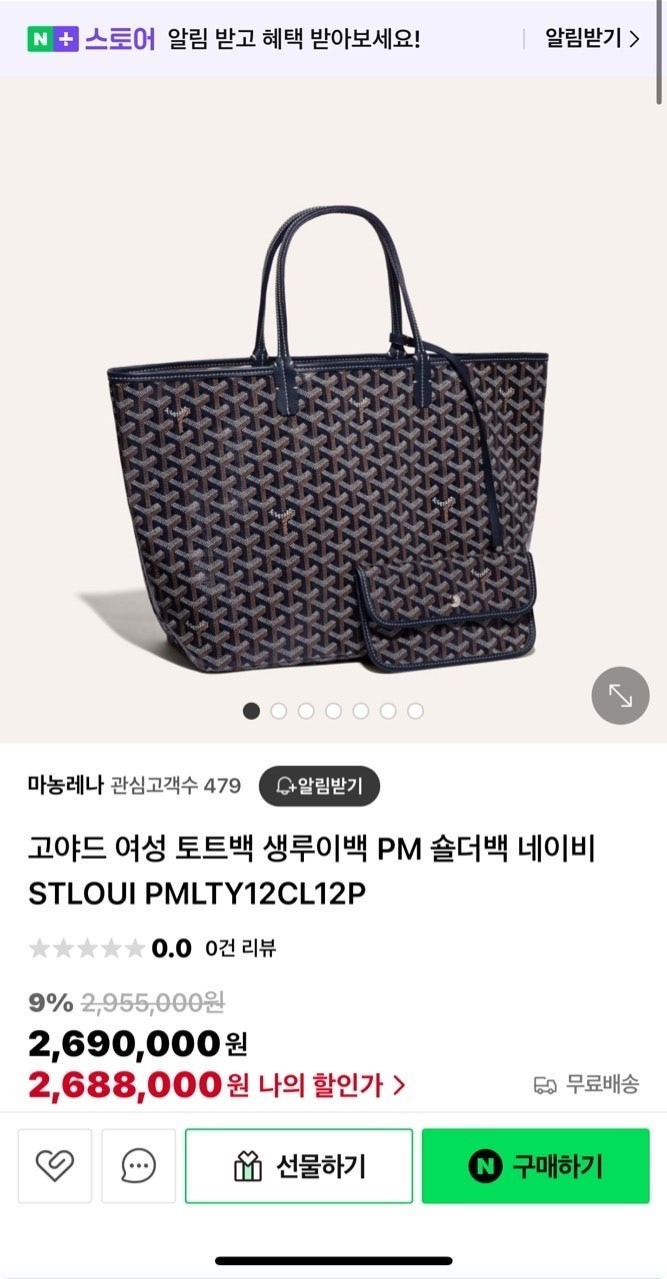Open the seller chat inquiry icon

[x=138, y=1165]
